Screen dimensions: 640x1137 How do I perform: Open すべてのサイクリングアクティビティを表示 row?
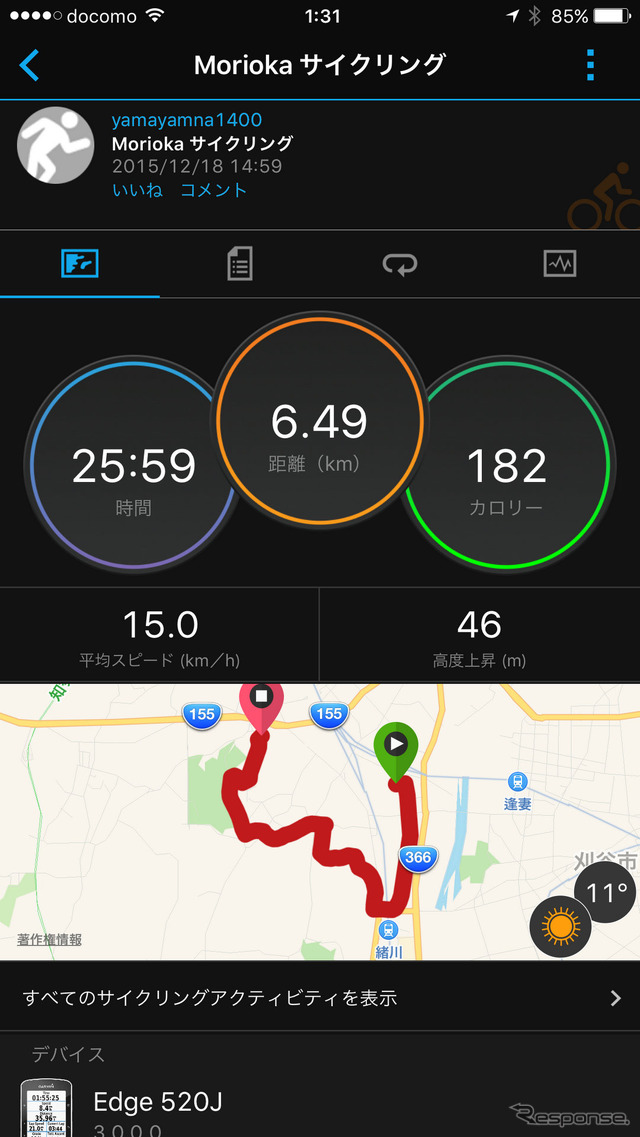(x=320, y=997)
